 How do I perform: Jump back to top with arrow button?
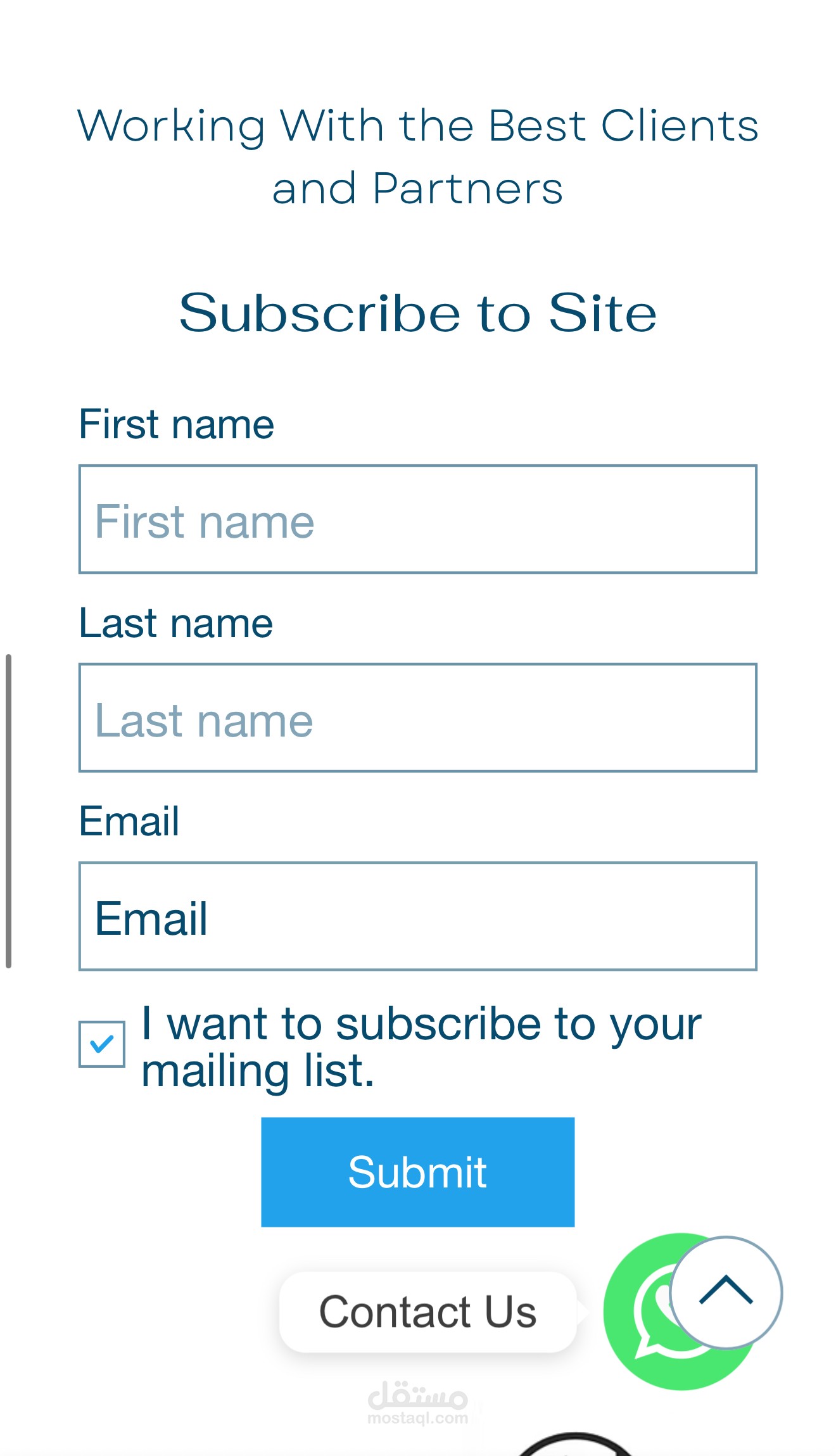[x=726, y=1292]
